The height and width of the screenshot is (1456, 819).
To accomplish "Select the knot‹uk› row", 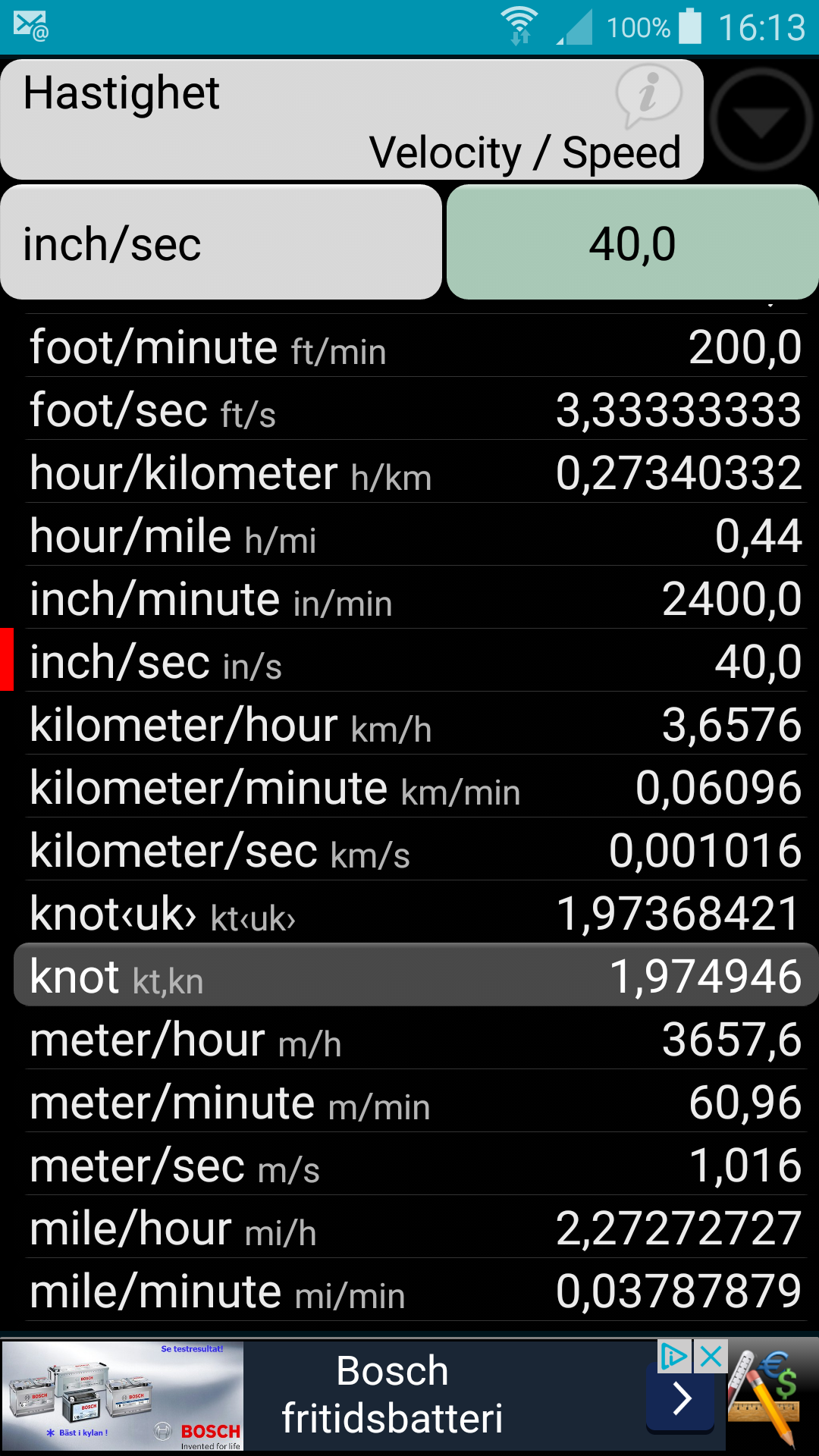I will tap(416, 914).
